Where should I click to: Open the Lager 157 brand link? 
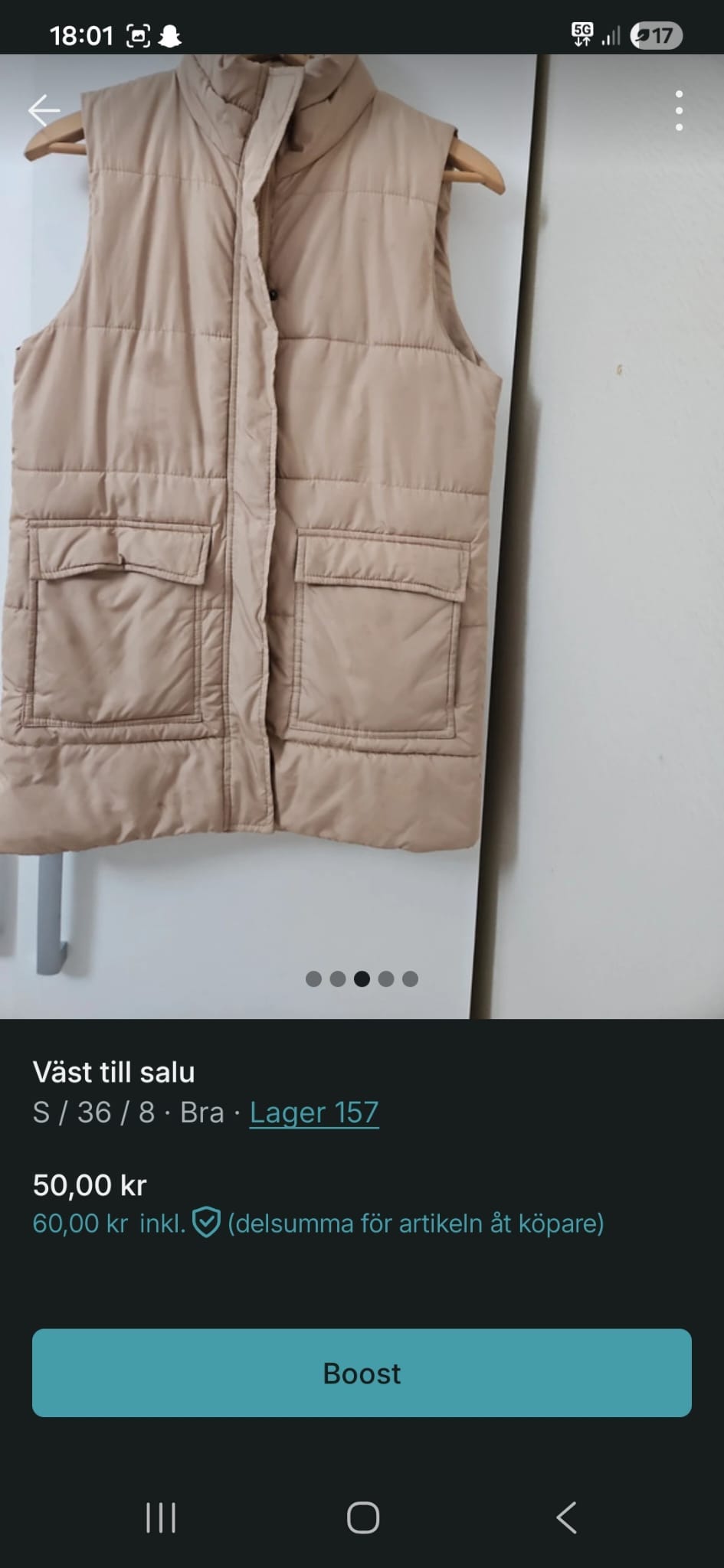[x=314, y=1112]
